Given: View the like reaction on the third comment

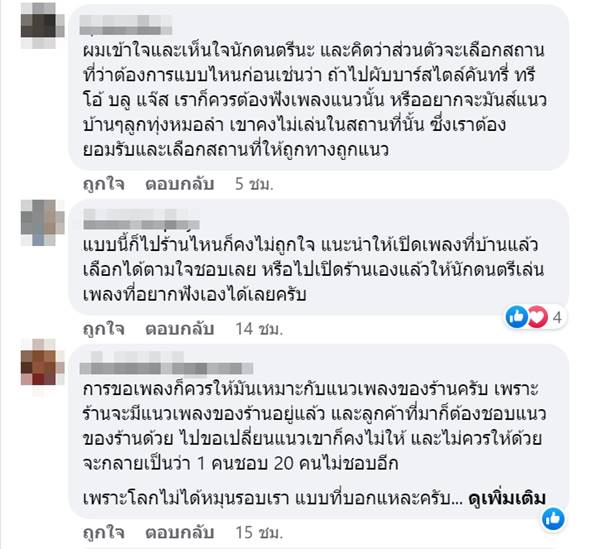Looking at the screenshot, I should [x=553, y=519].
